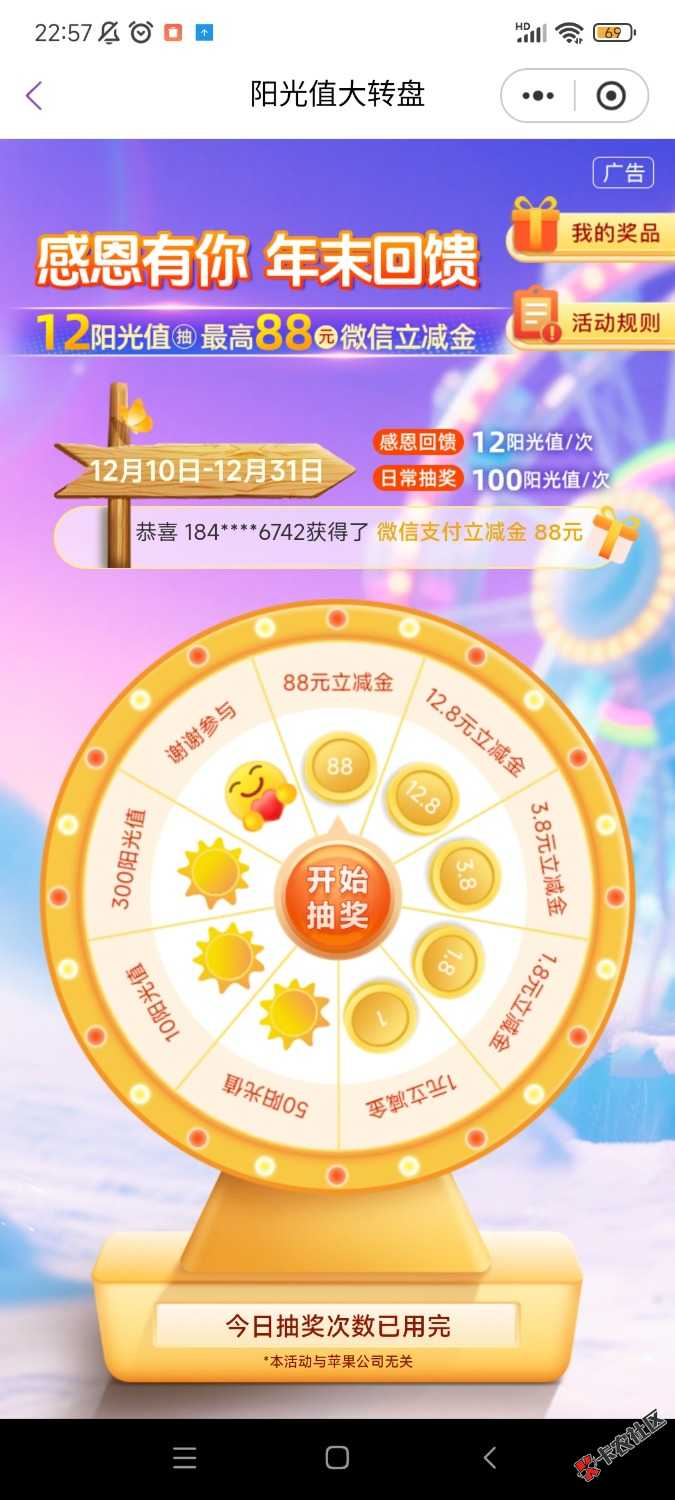View 活动规则 (activity rules)
The width and height of the screenshot is (675, 1500).
click(590, 322)
